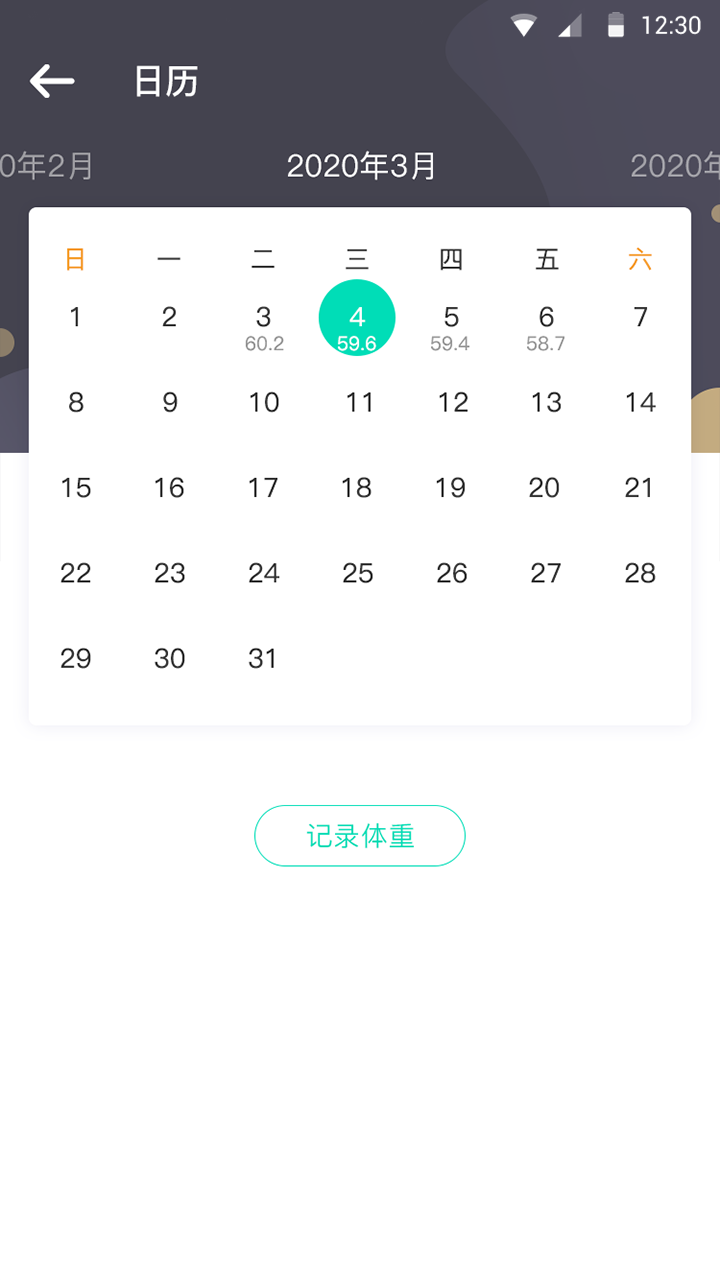Screen dimensions: 720x1280
Task: Select March 3 showing 60.2
Action: (x=264, y=328)
